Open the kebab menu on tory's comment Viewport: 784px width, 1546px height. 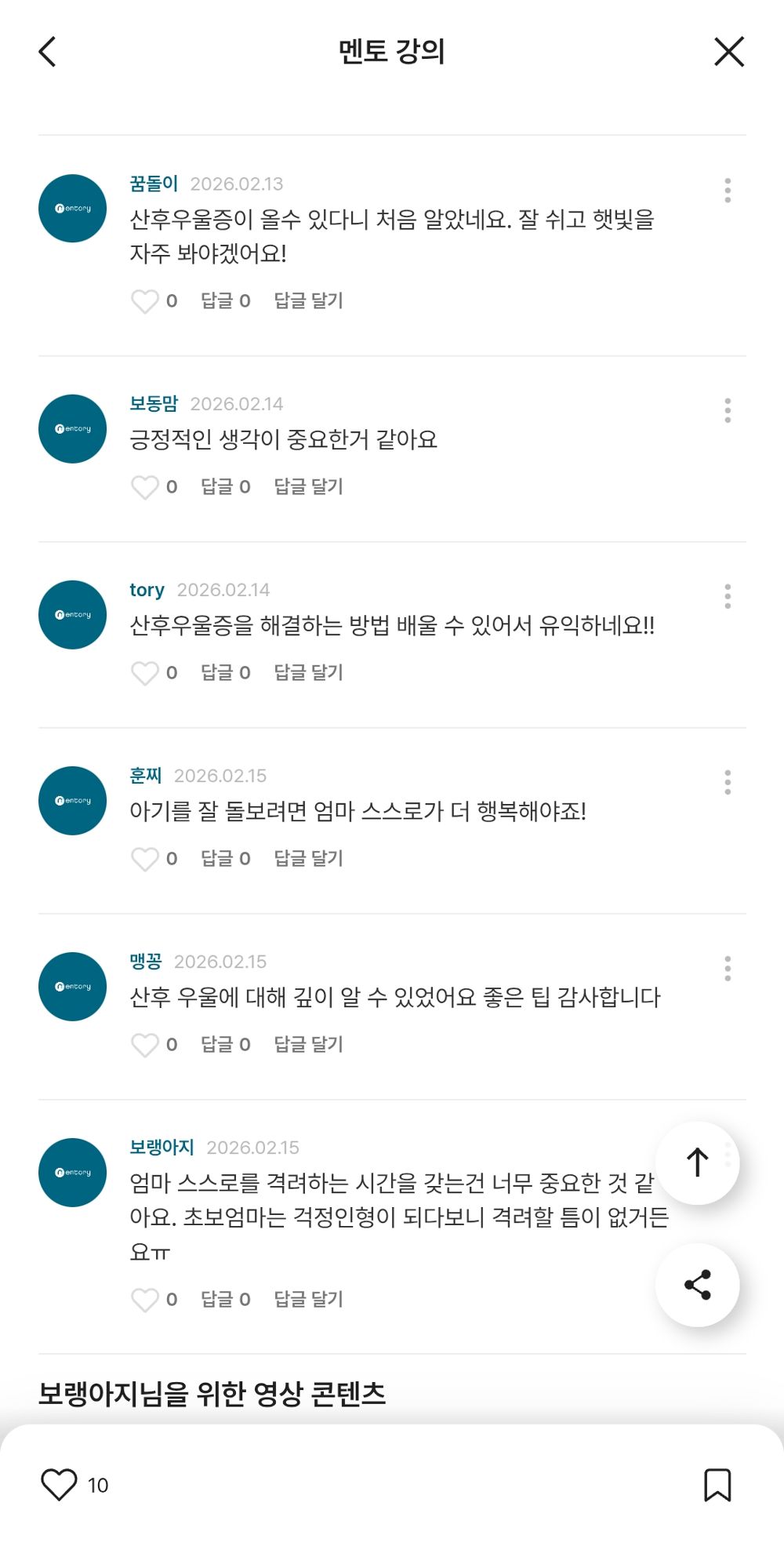pos(728,595)
